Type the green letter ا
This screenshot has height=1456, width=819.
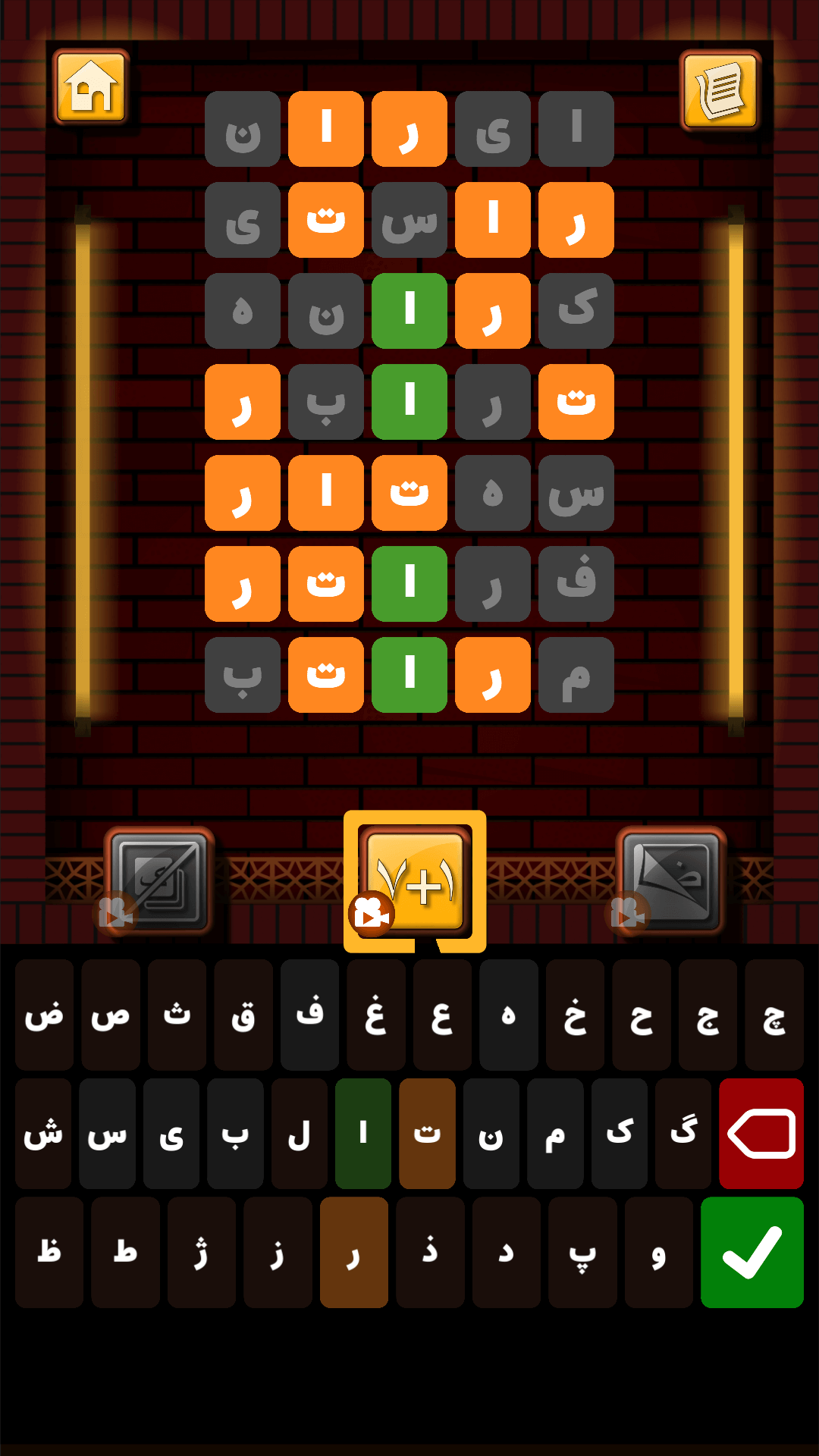tap(363, 1133)
